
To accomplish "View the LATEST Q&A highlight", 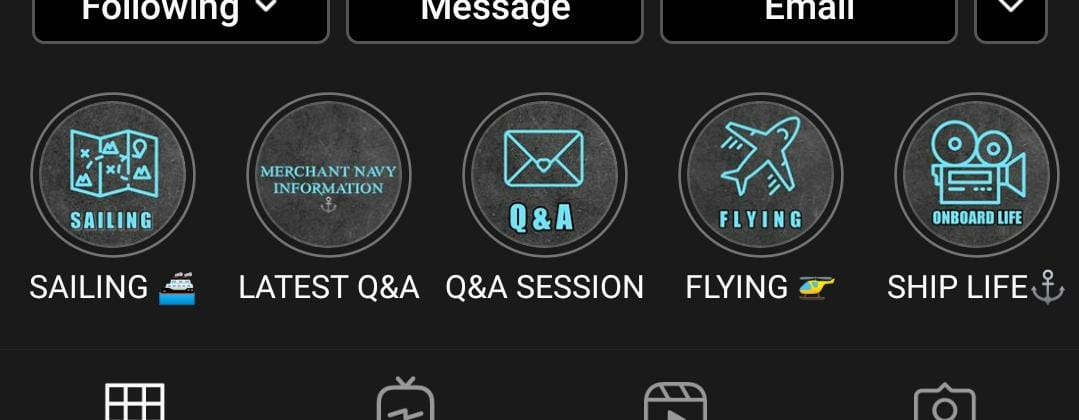I will (x=329, y=176).
